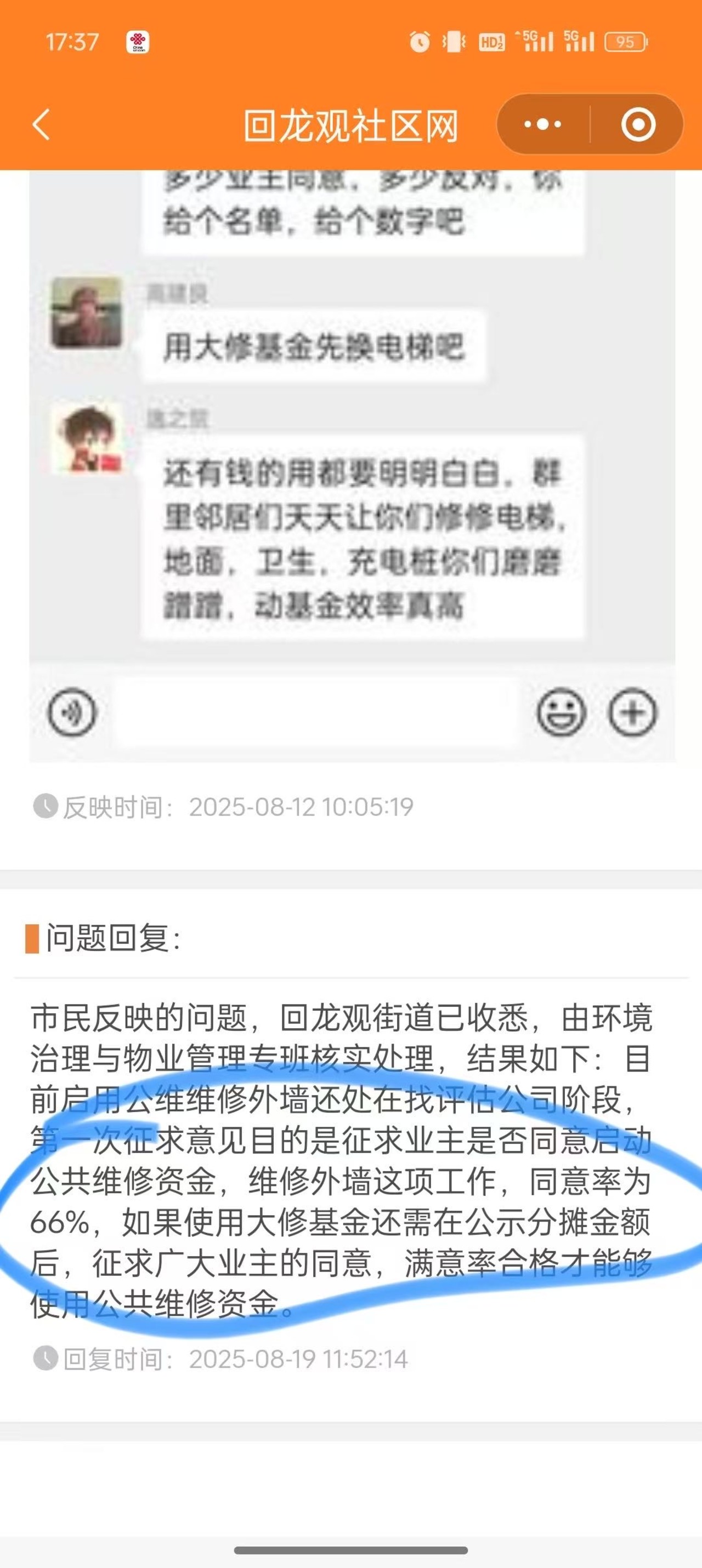Close the mini program with the circle button
The height and width of the screenshot is (1568, 702).
pos(638,125)
